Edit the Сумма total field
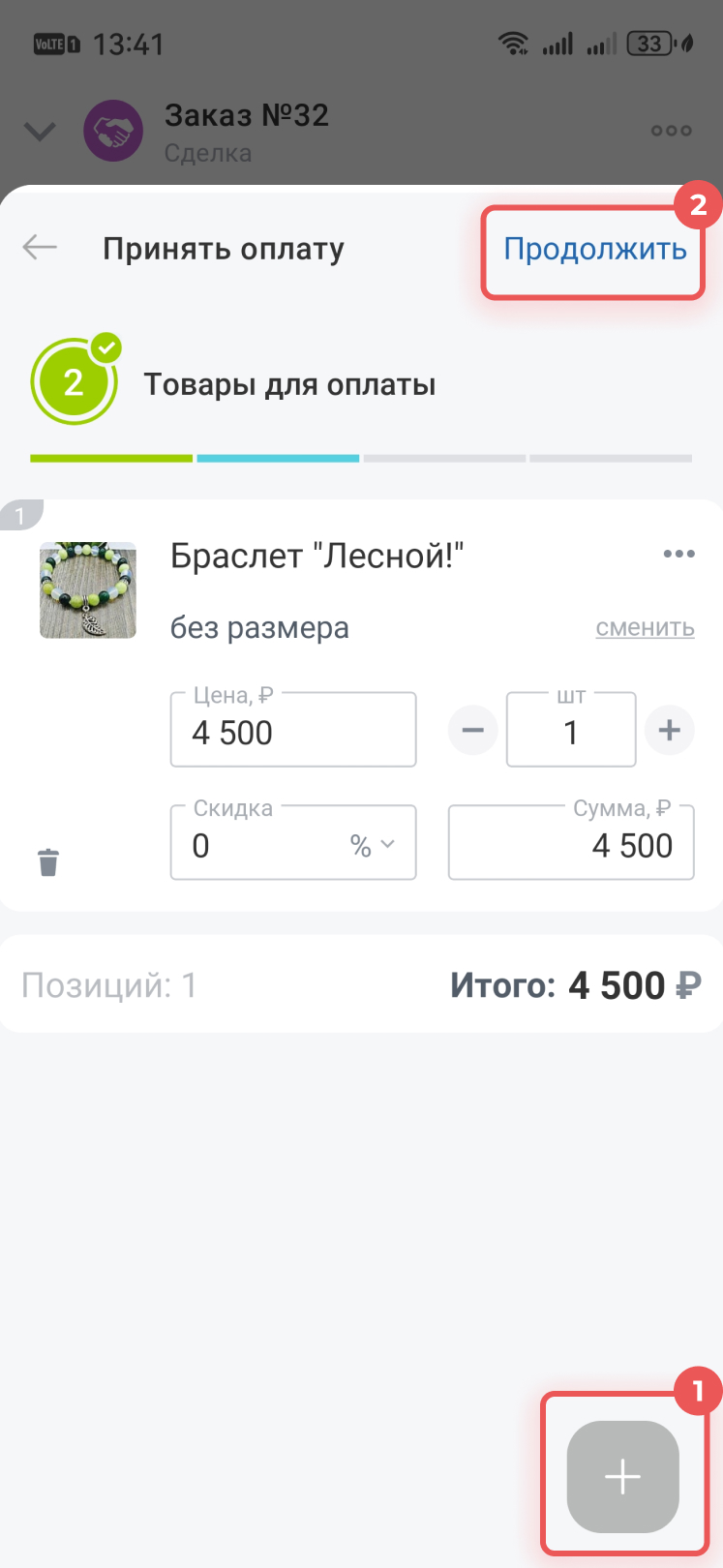723x1568 pixels. click(x=571, y=845)
